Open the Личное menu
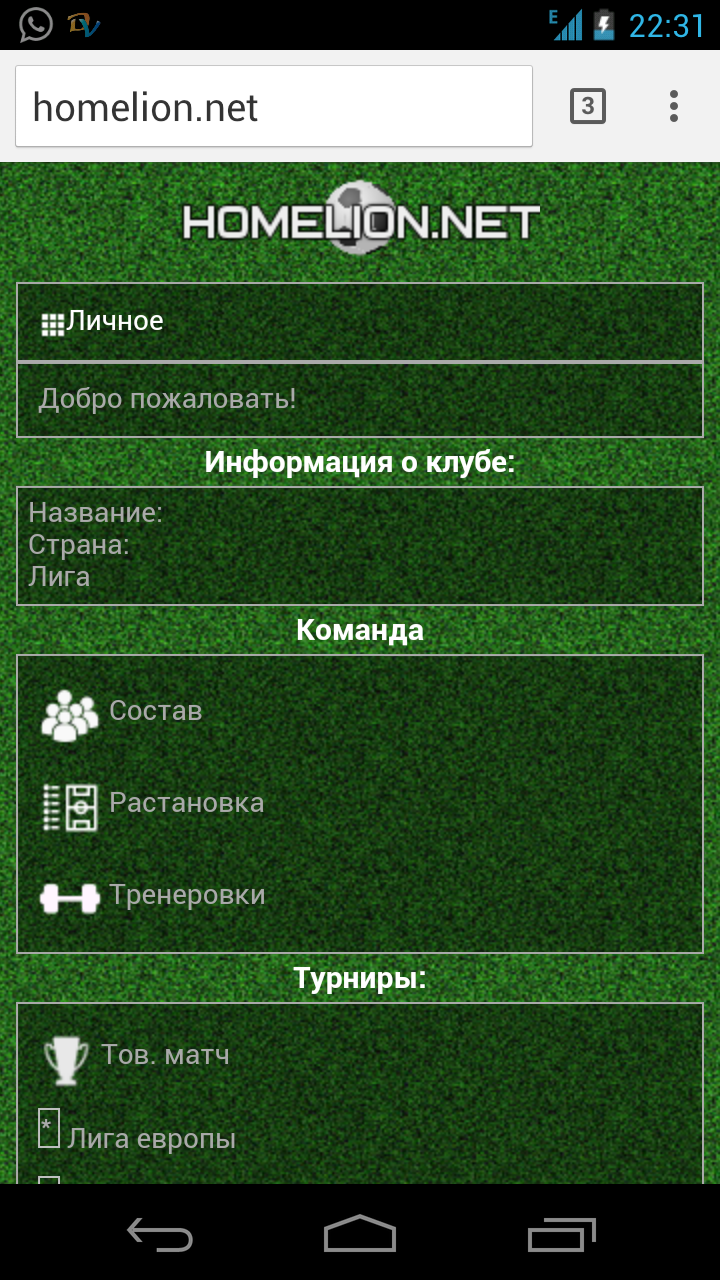Image resolution: width=720 pixels, height=1280 pixels. (114, 321)
